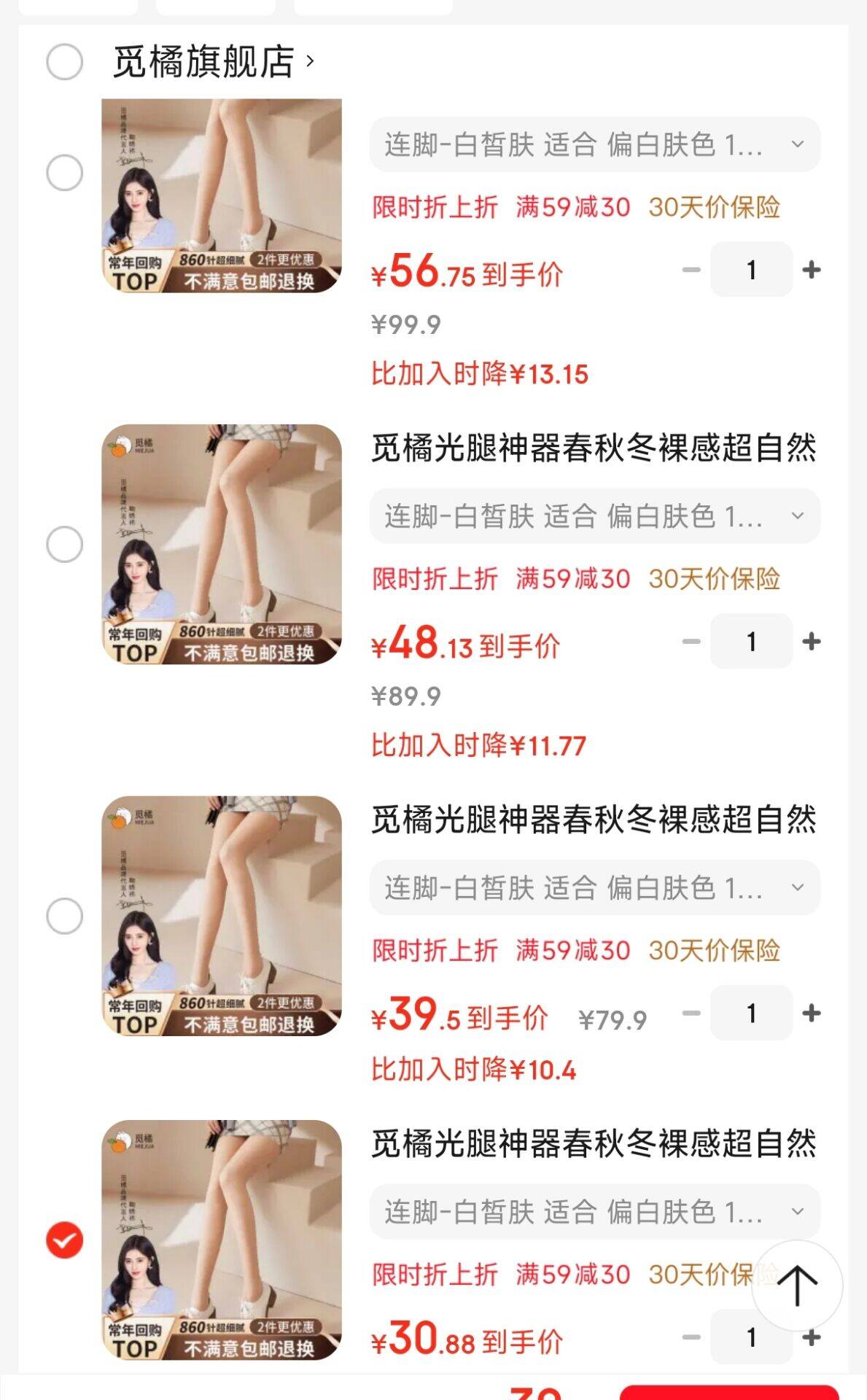Image resolution: width=867 pixels, height=1400 pixels.
Task: Open the 觅橘旗舰店 store page
Action: [213, 61]
